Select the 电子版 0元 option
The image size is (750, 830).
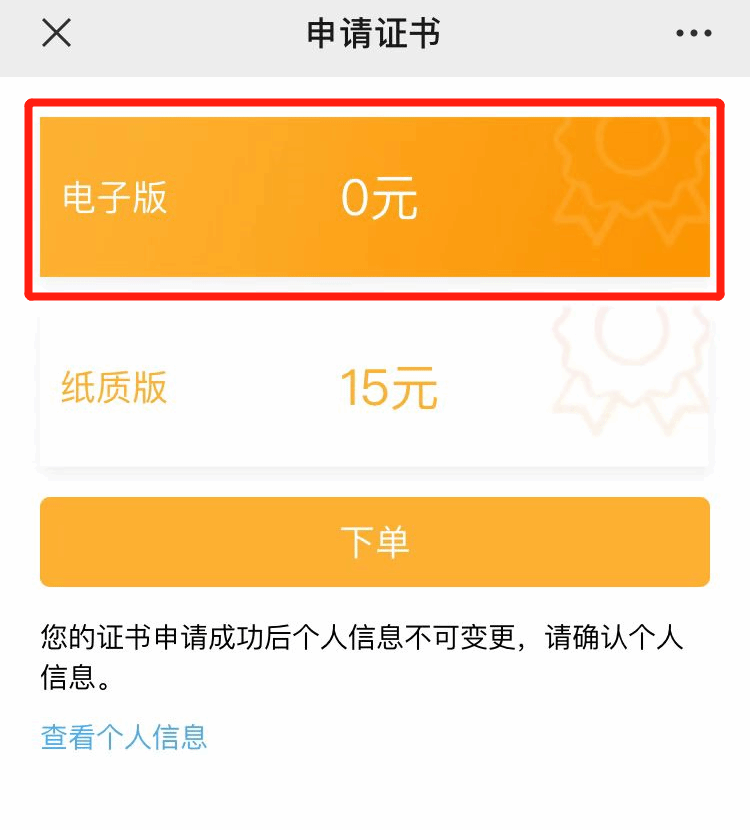click(374, 197)
